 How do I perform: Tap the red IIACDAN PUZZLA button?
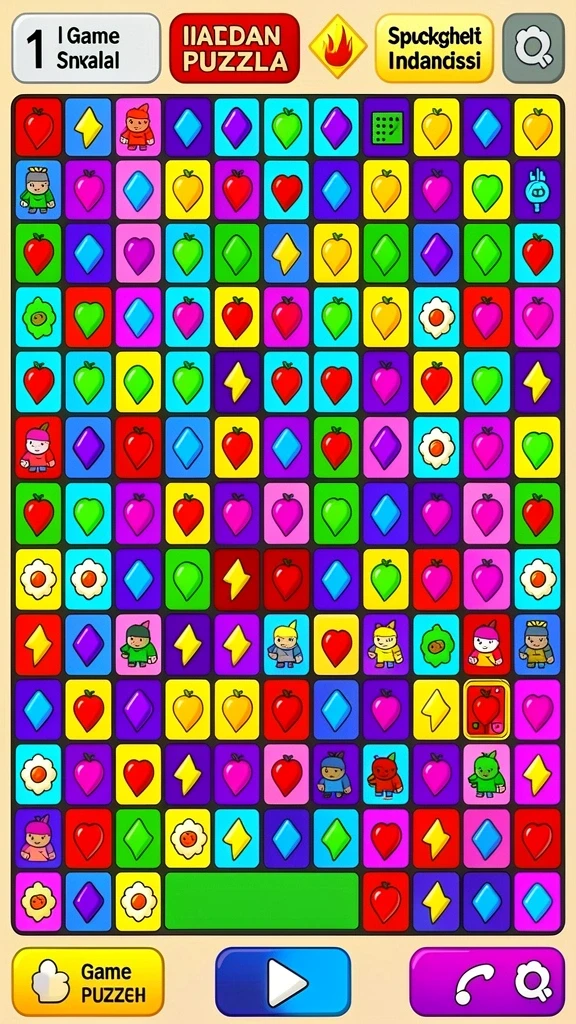[x=234, y=48]
